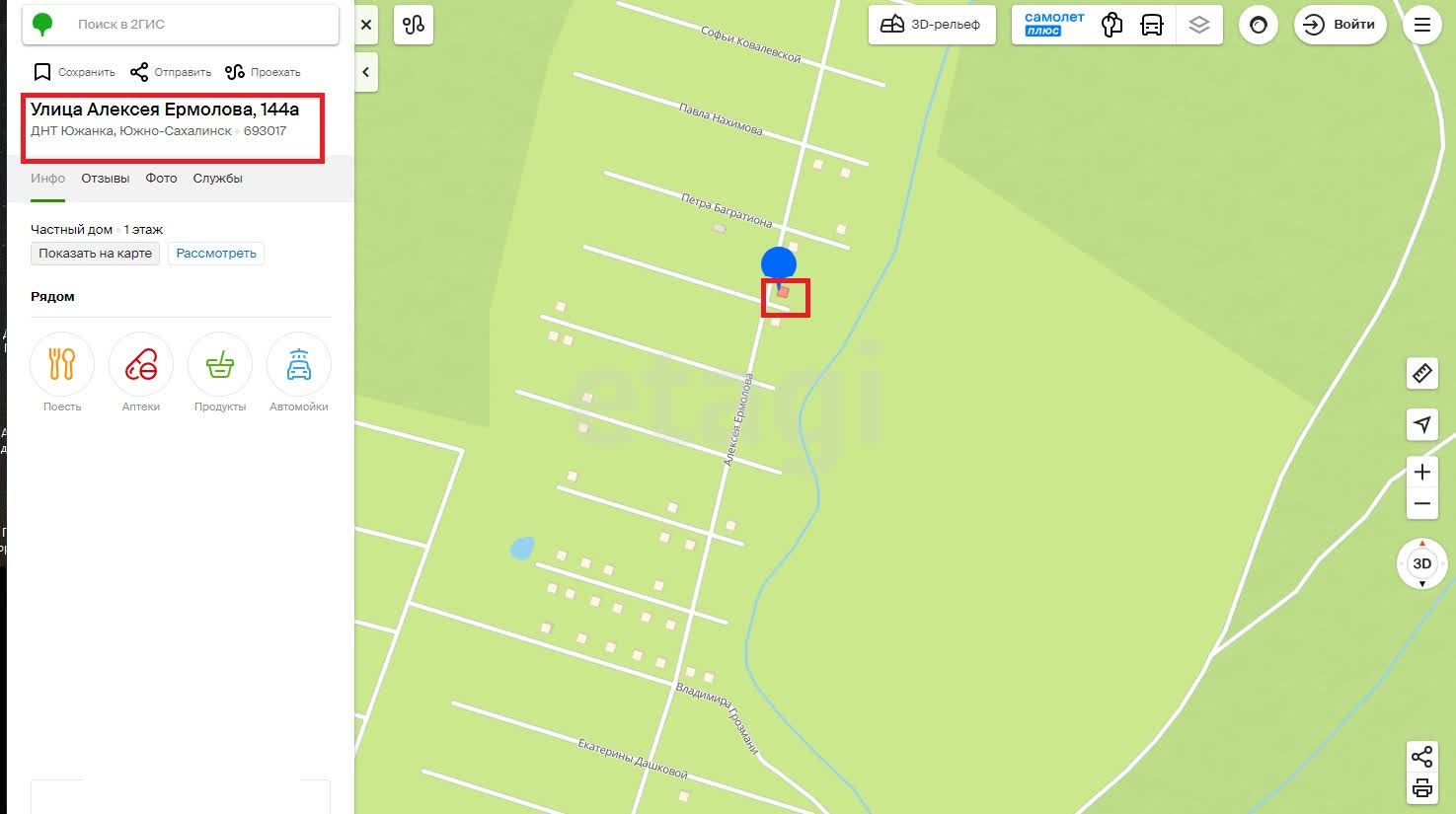Tap Показать на карте button
Screen dimensions: 1456x814
[x=95, y=254]
